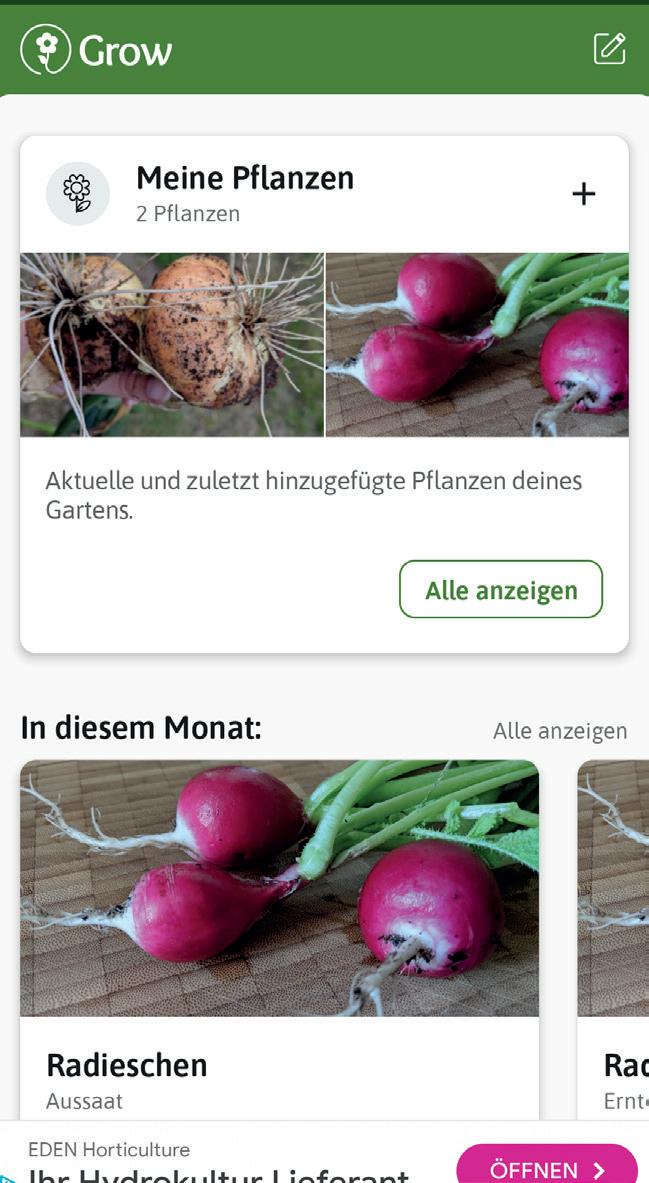Add a new plant with plus icon
Screen dimensions: 649x1183
(x=583, y=194)
